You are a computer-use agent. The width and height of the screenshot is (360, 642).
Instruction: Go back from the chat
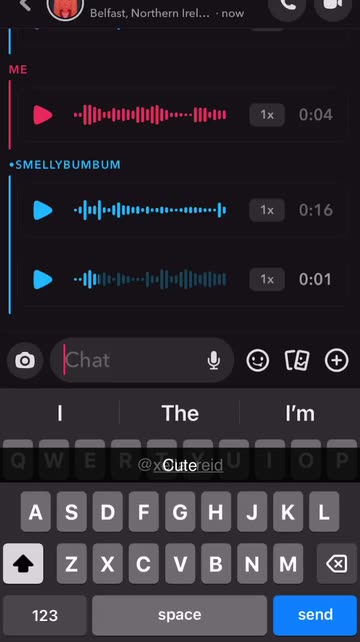[25, 5]
